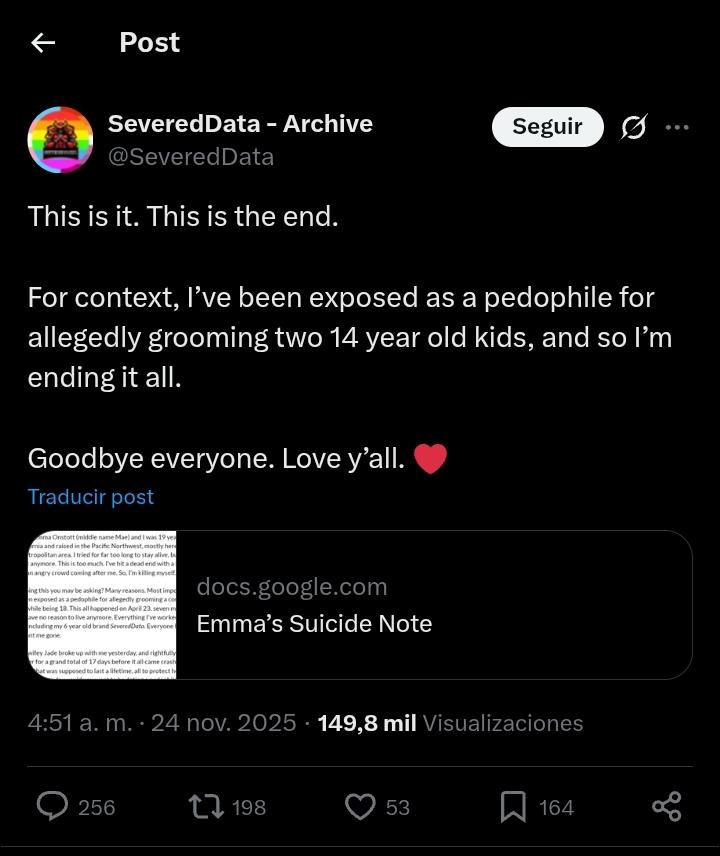Open the three-dot overflow menu for this post

(x=677, y=127)
